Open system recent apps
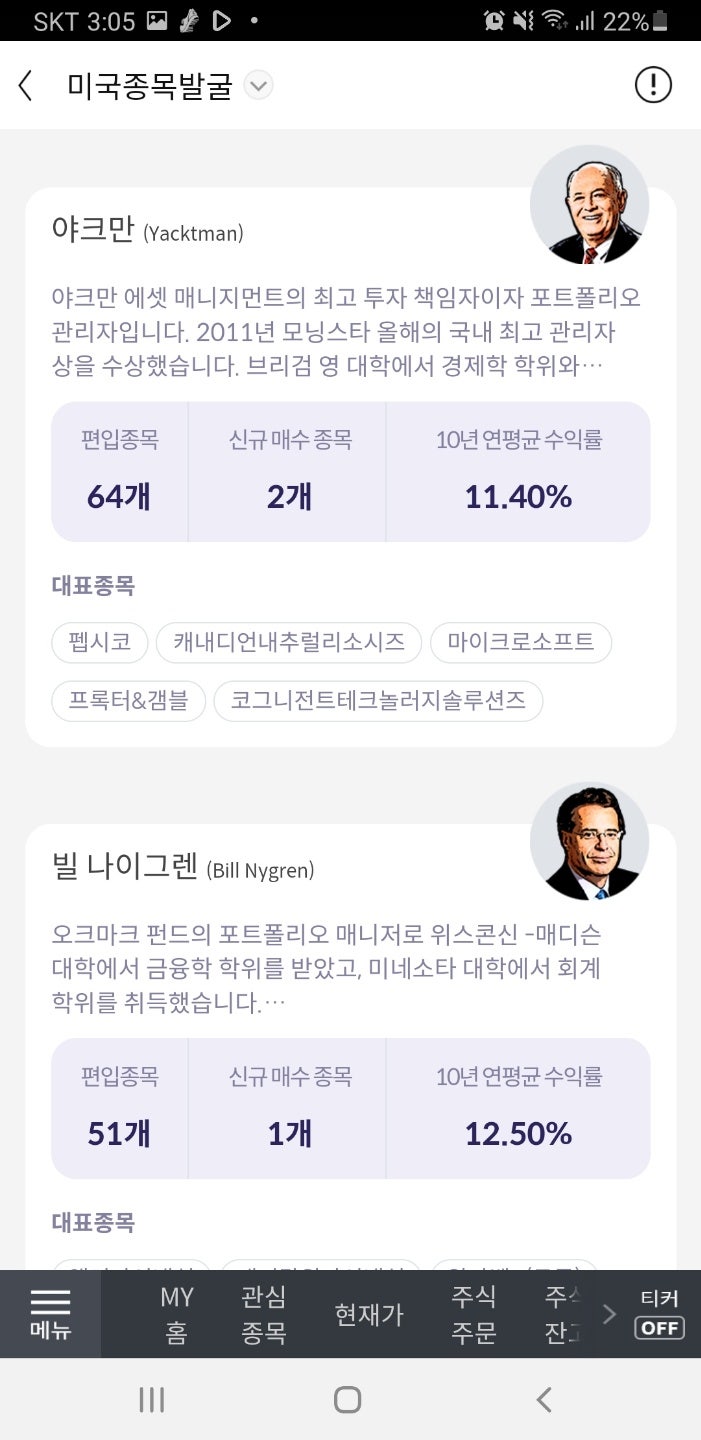 pyautogui.click(x=152, y=1399)
